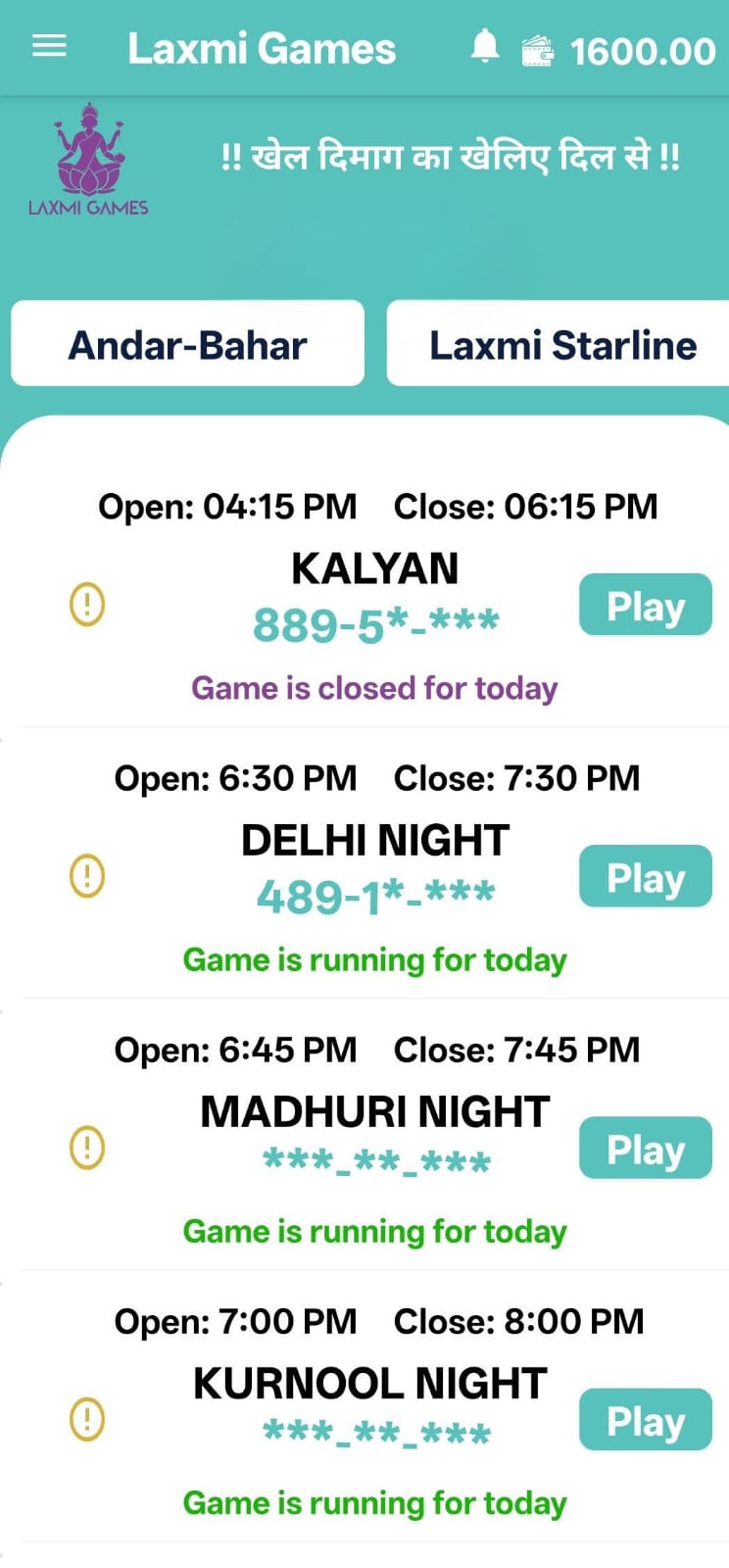The height and width of the screenshot is (1568, 729).
Task: Select the info icon for MADHURI NIGHT
Action: (86, 1148)
